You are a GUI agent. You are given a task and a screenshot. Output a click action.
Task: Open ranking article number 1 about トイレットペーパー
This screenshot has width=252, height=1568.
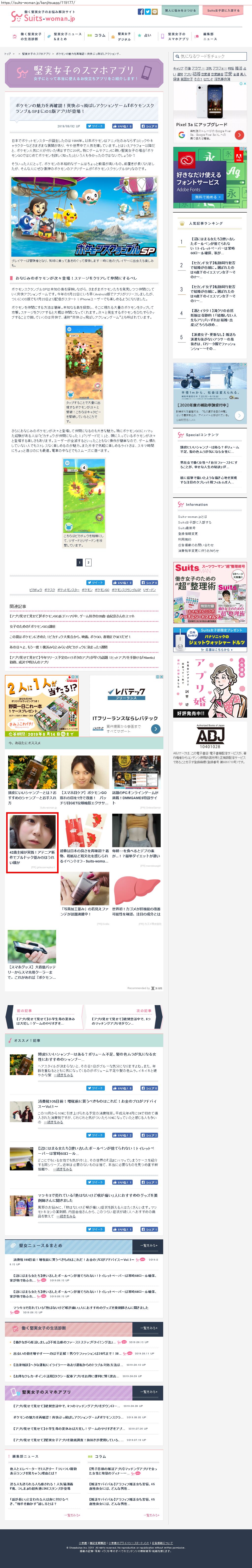point(212,243)
